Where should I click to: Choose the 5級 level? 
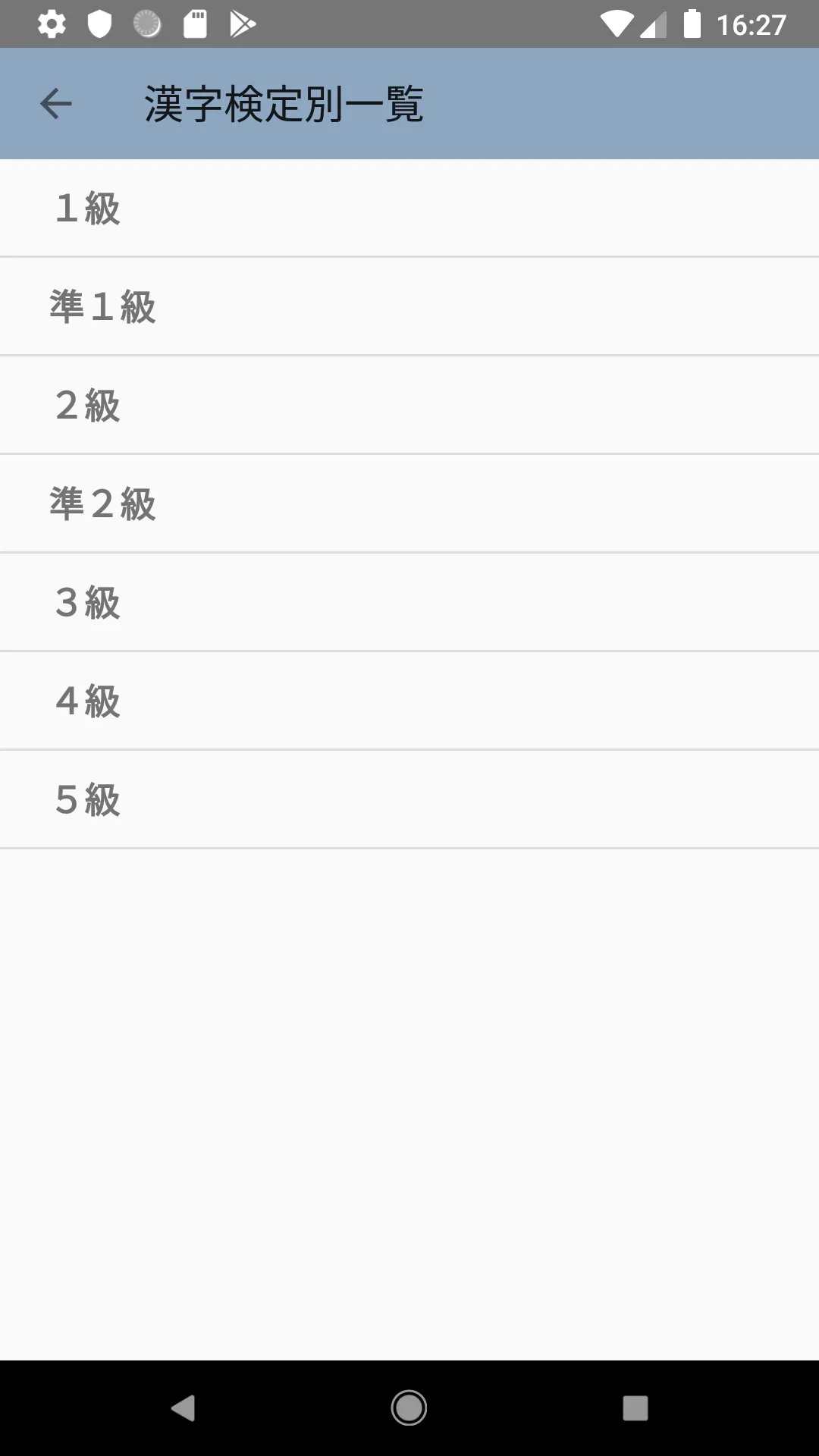(x=409, y=799)
